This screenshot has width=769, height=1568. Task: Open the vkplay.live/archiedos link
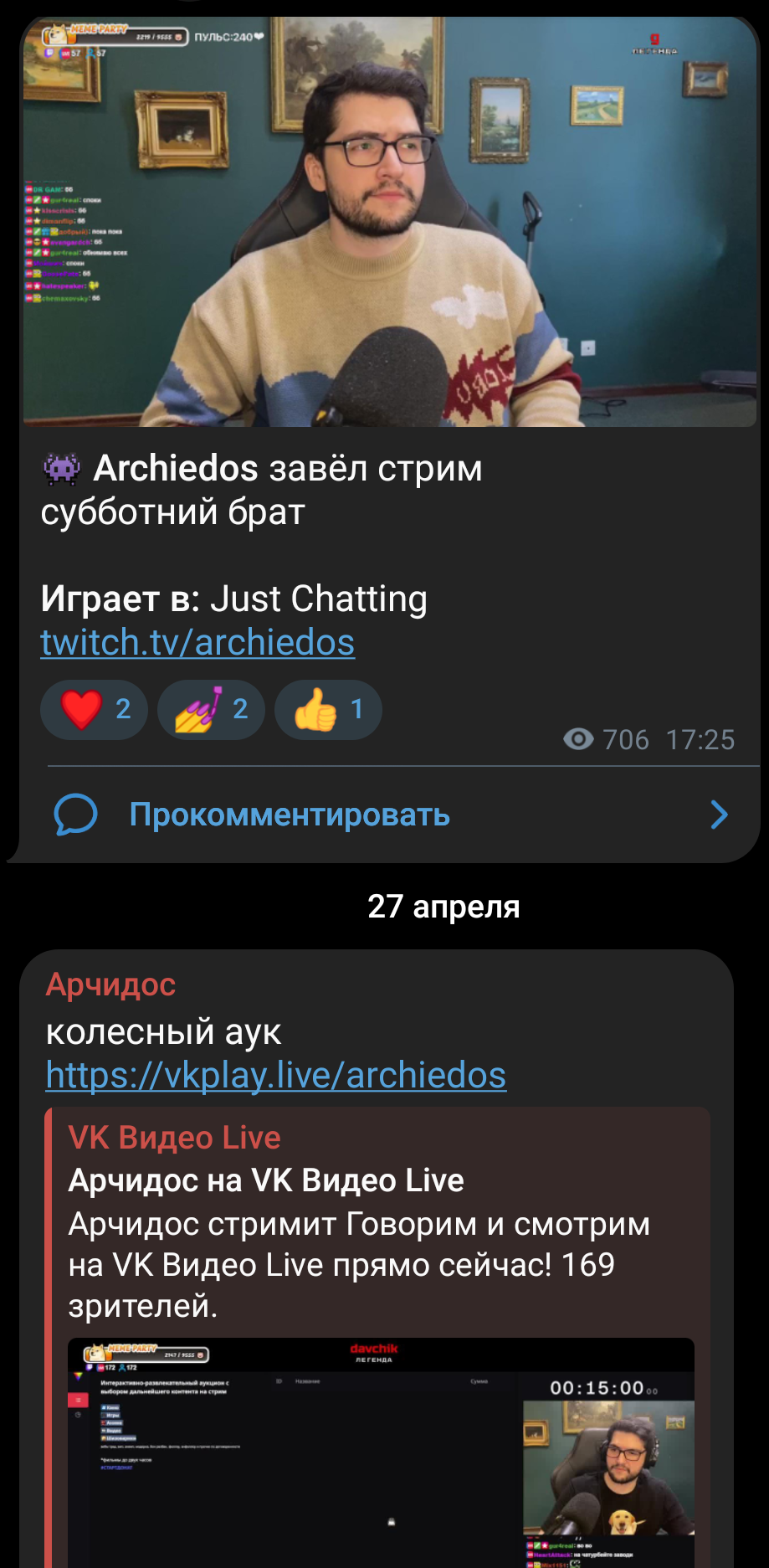276,1075
